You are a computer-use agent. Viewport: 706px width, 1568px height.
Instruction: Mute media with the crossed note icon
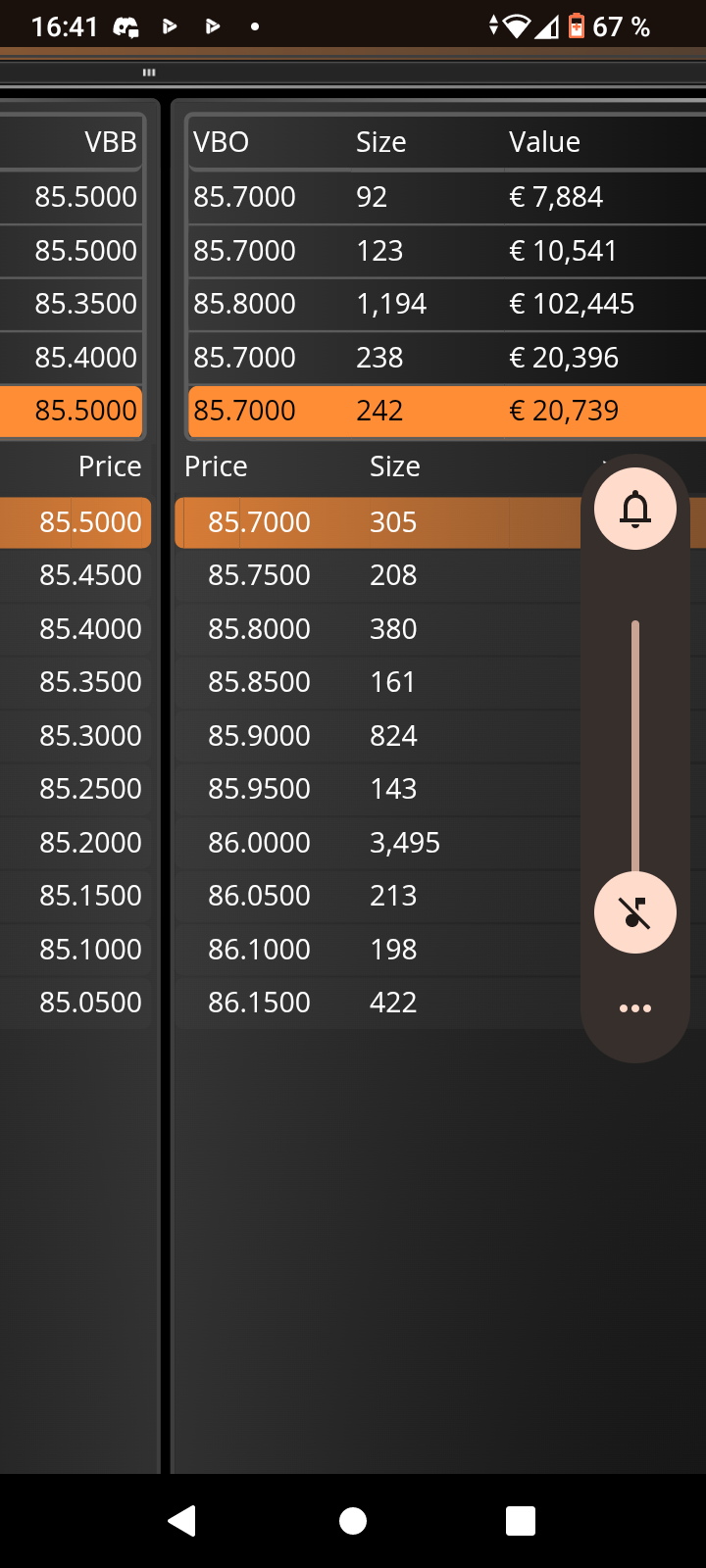pos(635,912)
